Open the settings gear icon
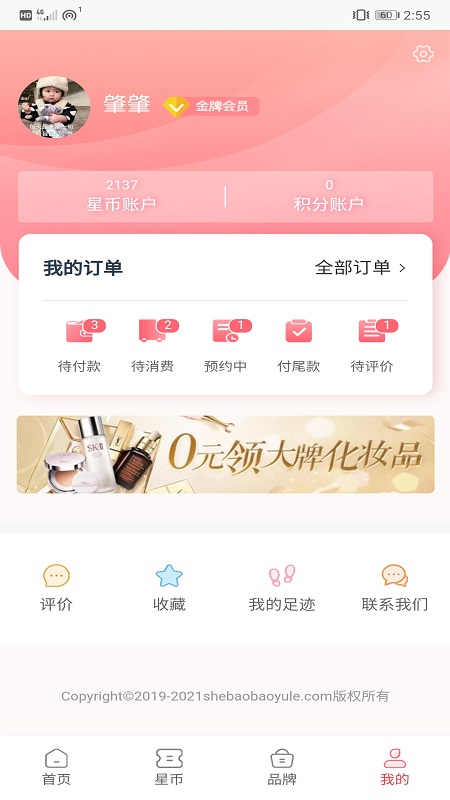 pyautogui.click(x=423, y=54)
